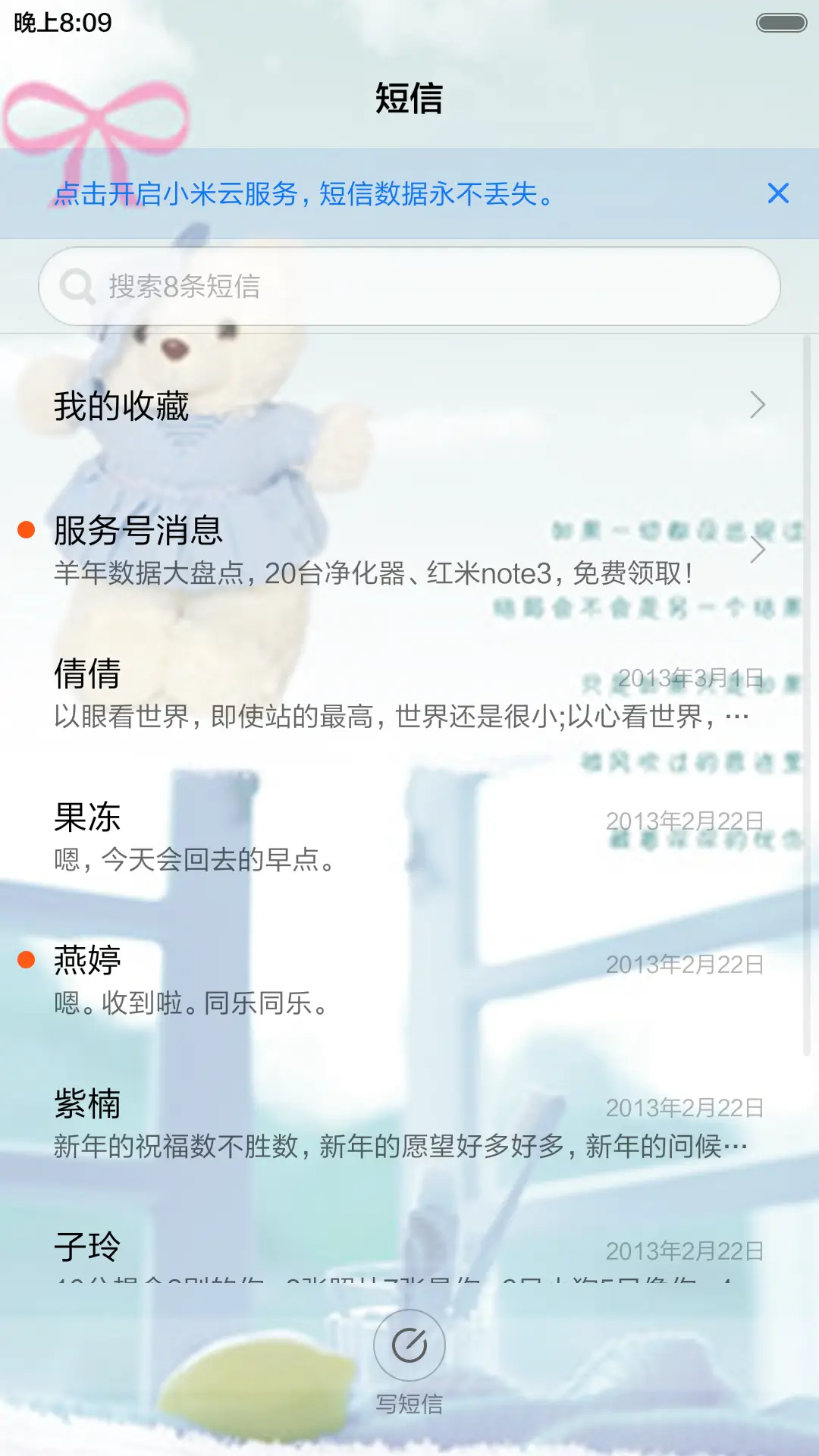Open the search magnifier icon
819x1456 pixels.
pos(75,286)
